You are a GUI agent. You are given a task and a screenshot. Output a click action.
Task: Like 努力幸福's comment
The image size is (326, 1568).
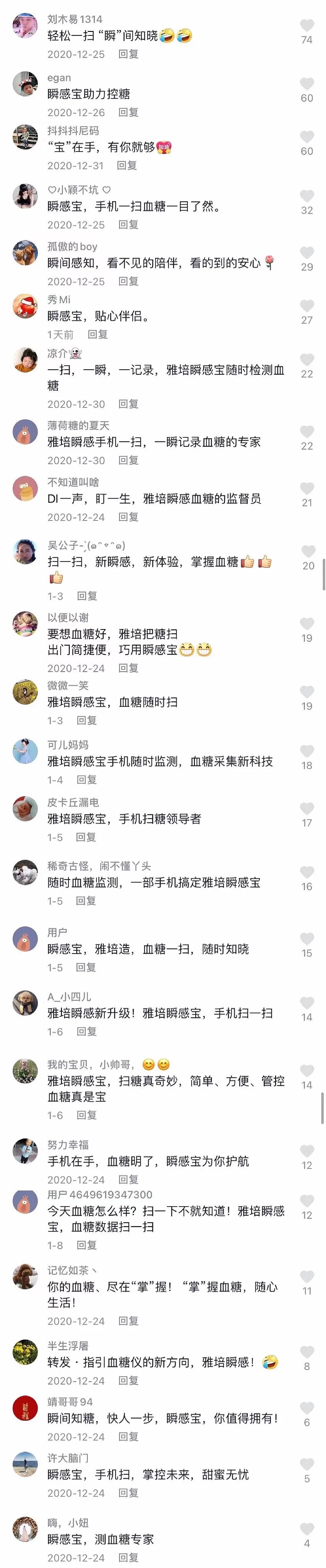click(x=307, y=1151)
